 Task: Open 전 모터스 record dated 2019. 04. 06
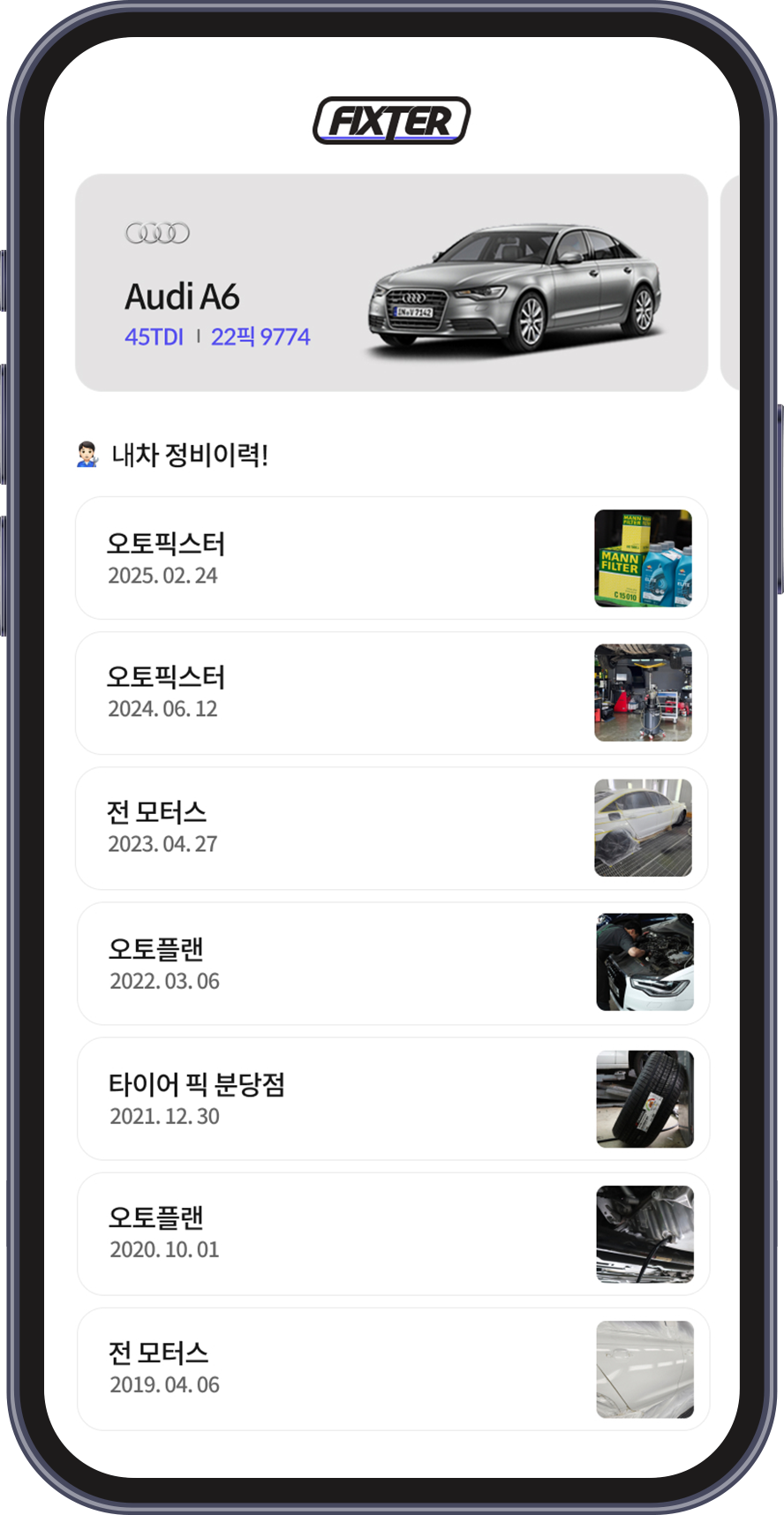(x=391, y=1368)
